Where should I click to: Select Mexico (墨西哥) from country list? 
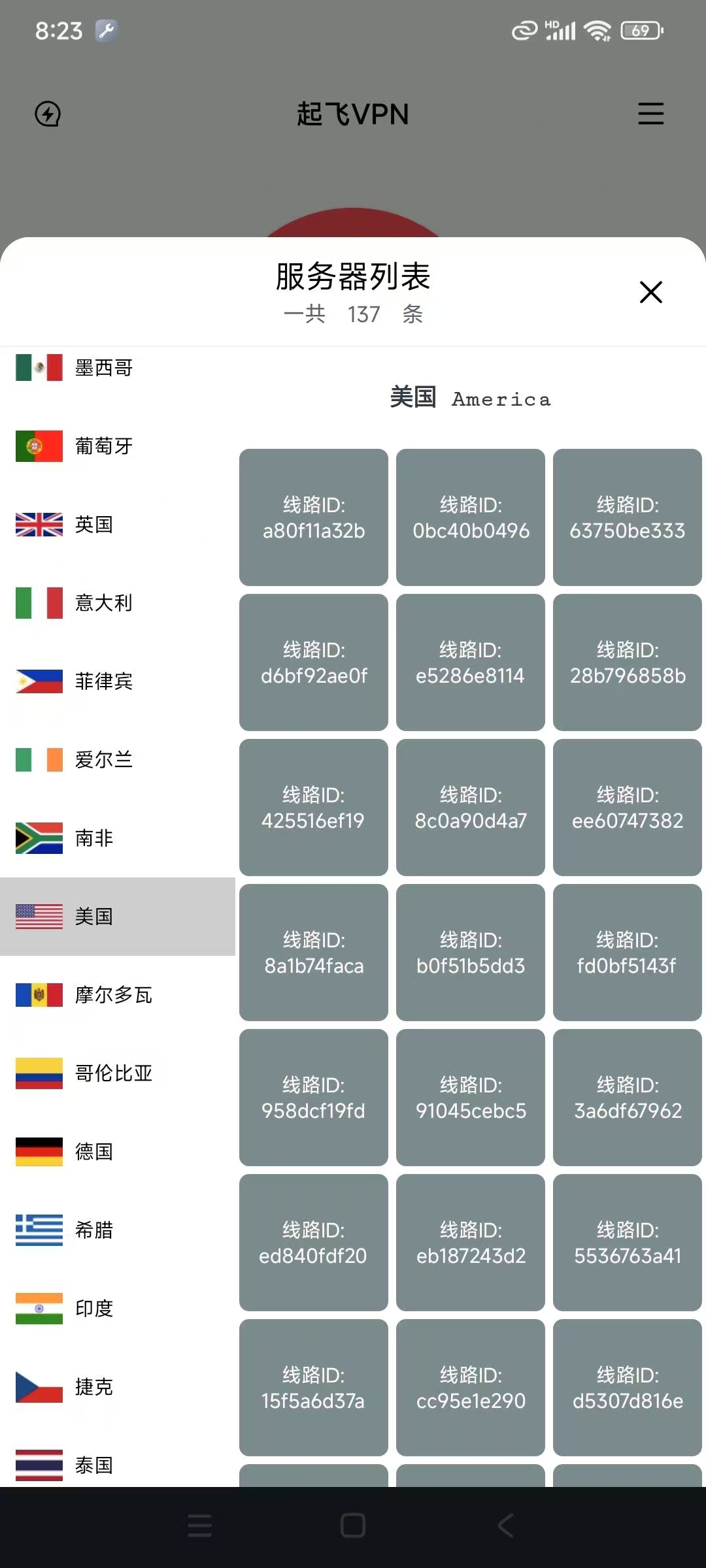pyautogui.click(x=105, y=368)
